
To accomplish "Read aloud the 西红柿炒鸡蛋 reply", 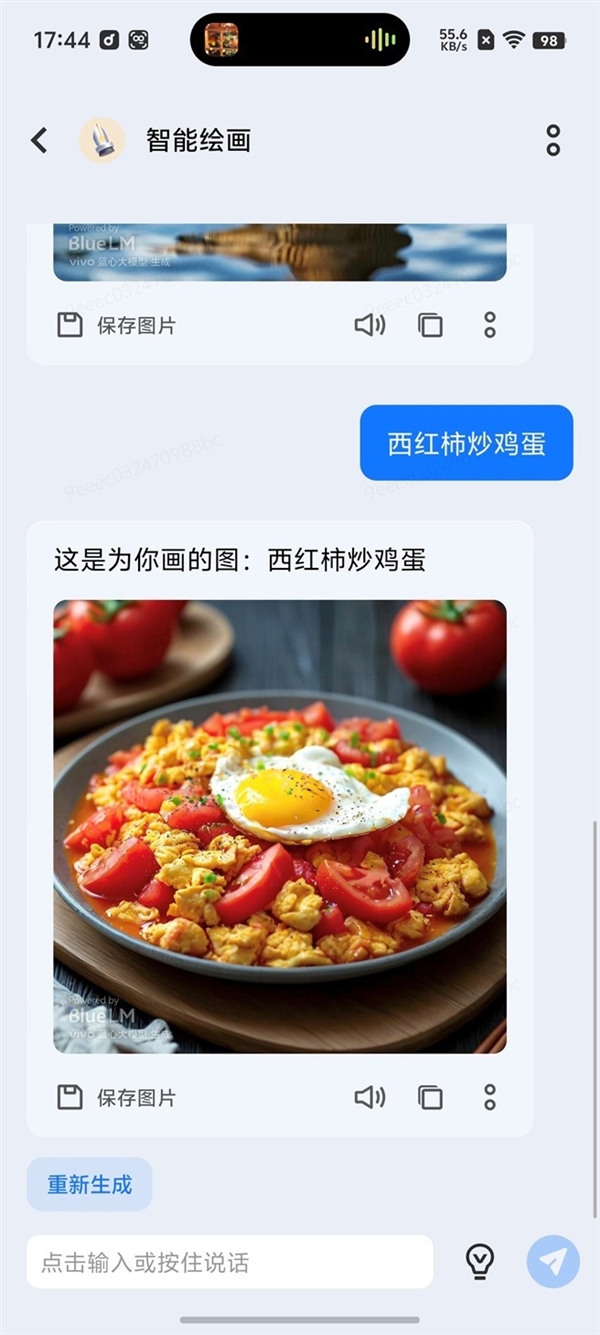I will [x=369, y=1097].
